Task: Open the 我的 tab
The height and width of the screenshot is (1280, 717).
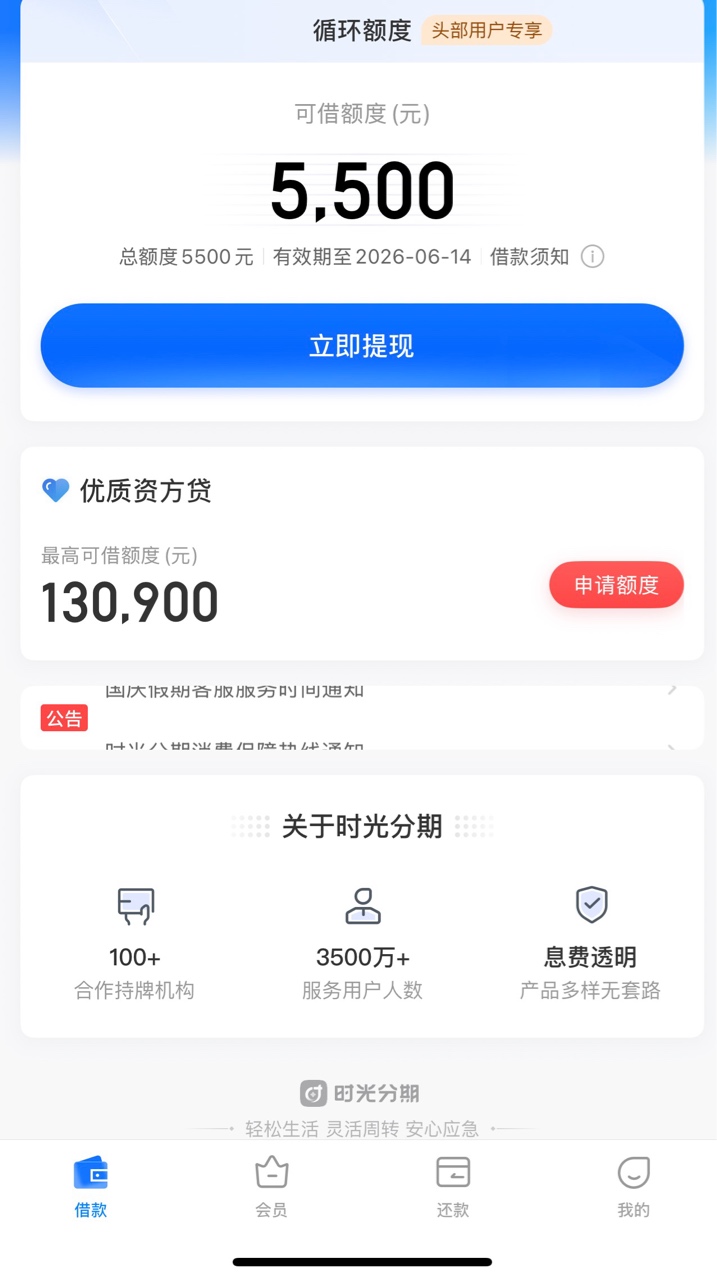Action: pos(633,1187)
